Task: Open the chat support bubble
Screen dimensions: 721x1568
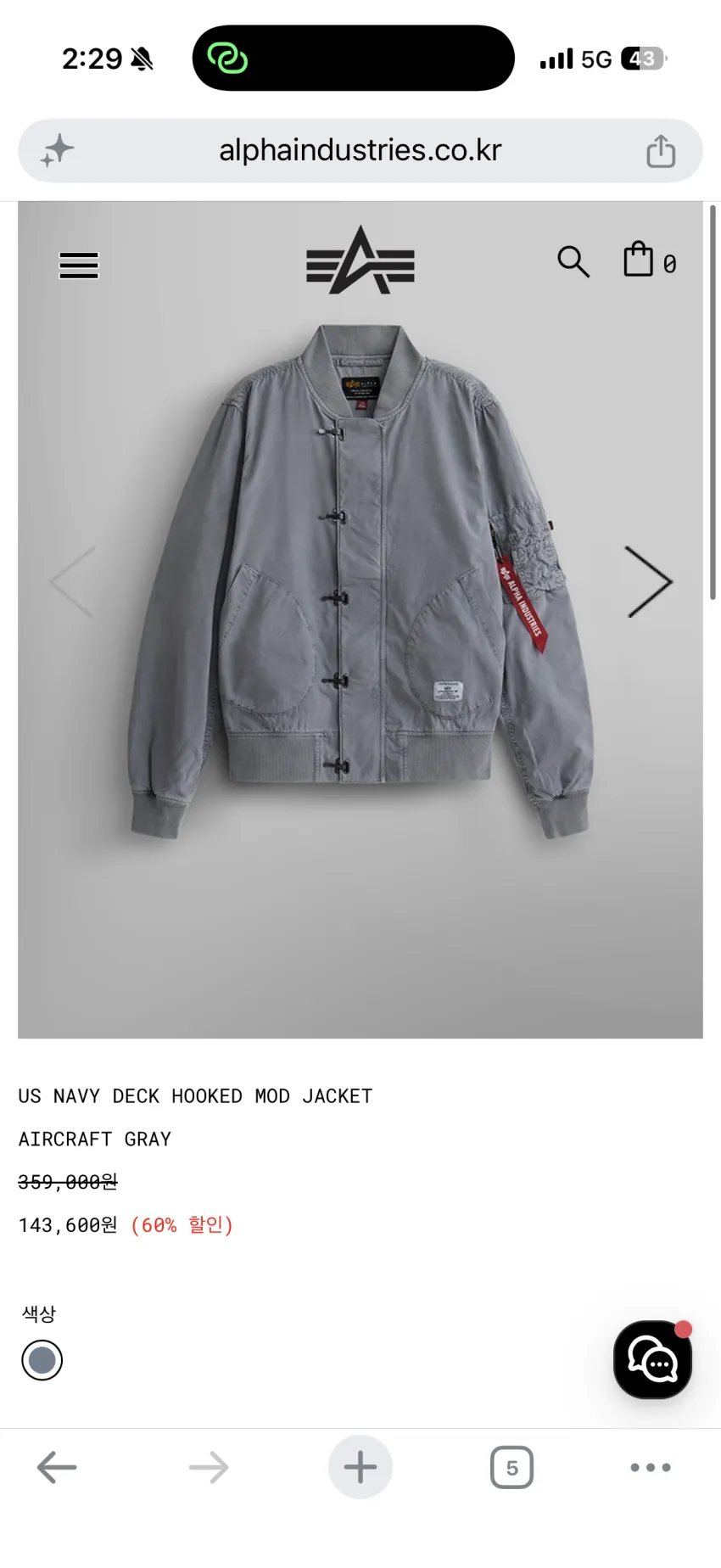Action: 652,1360
